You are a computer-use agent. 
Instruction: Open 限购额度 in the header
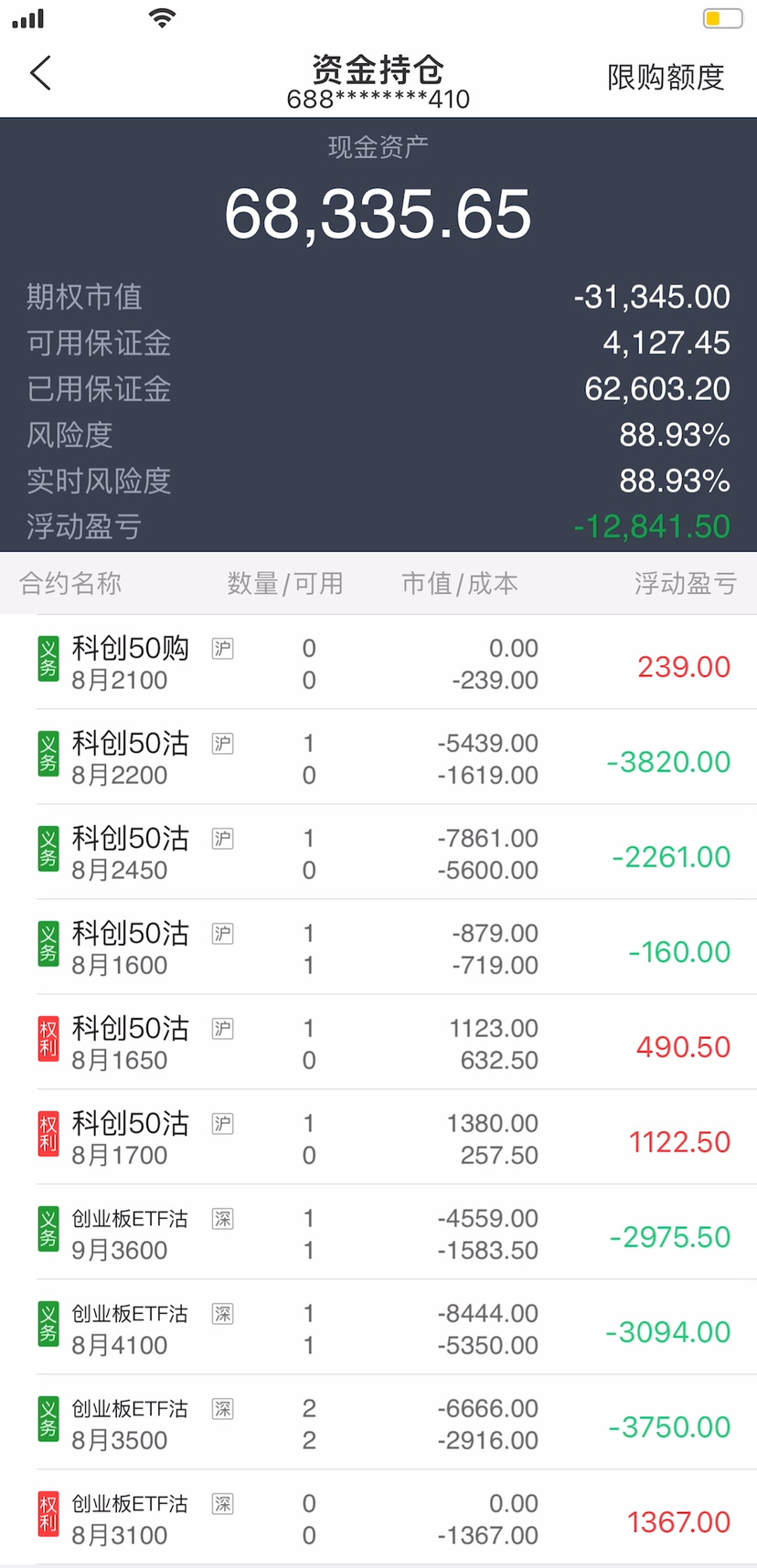click(666, 77)
